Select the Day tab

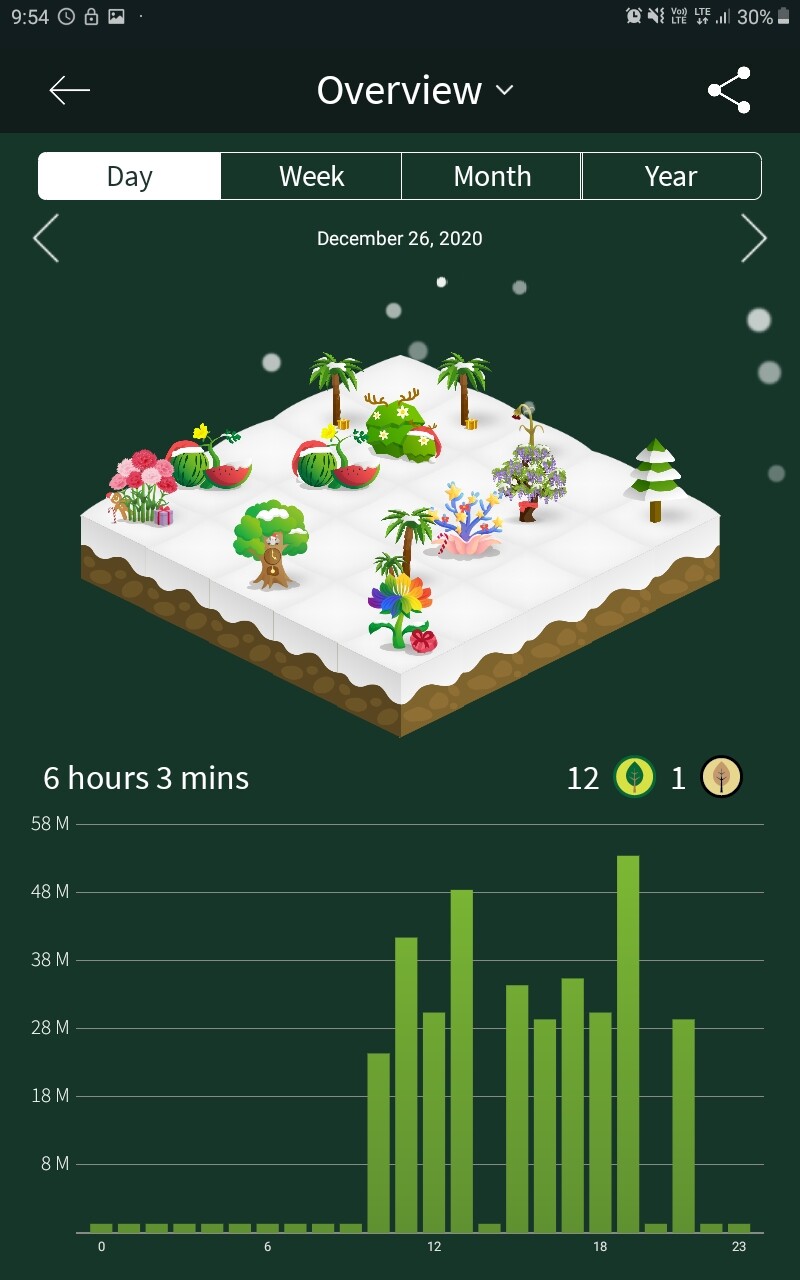tap(129, 176)
